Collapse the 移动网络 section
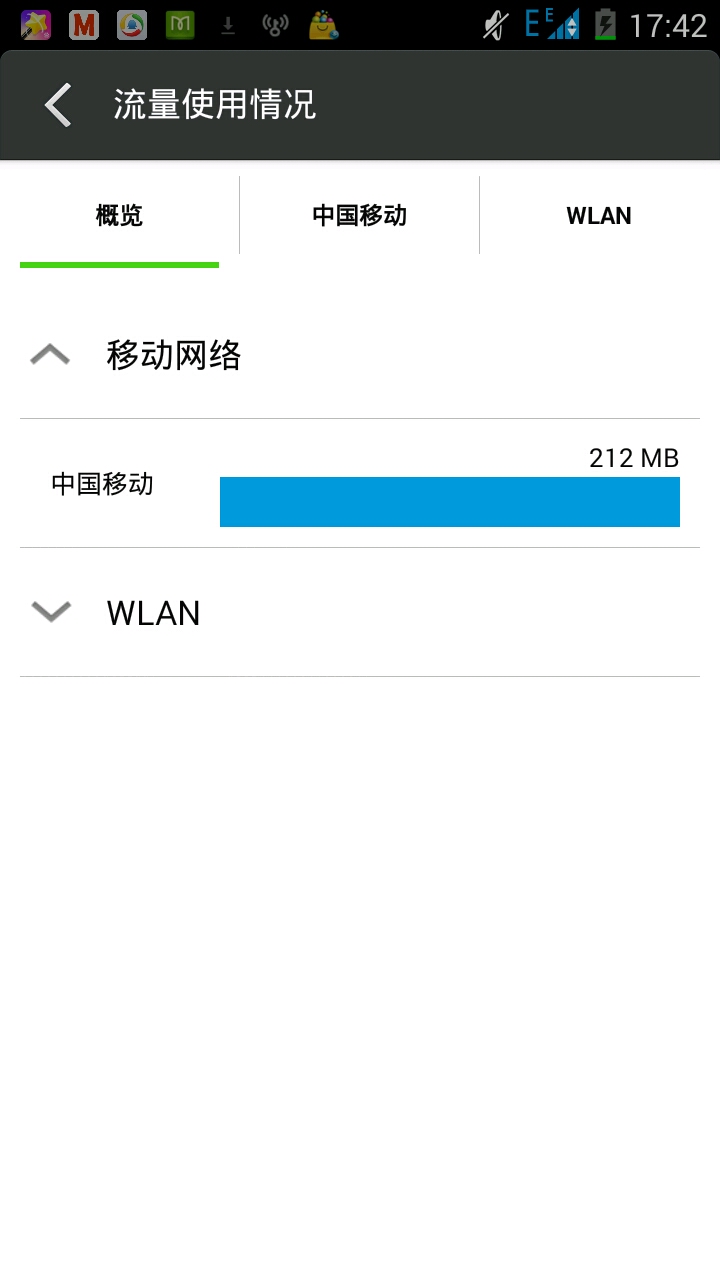Viewport: 720px width, 1280px height. pyautogui.click(x=51, y=355)
